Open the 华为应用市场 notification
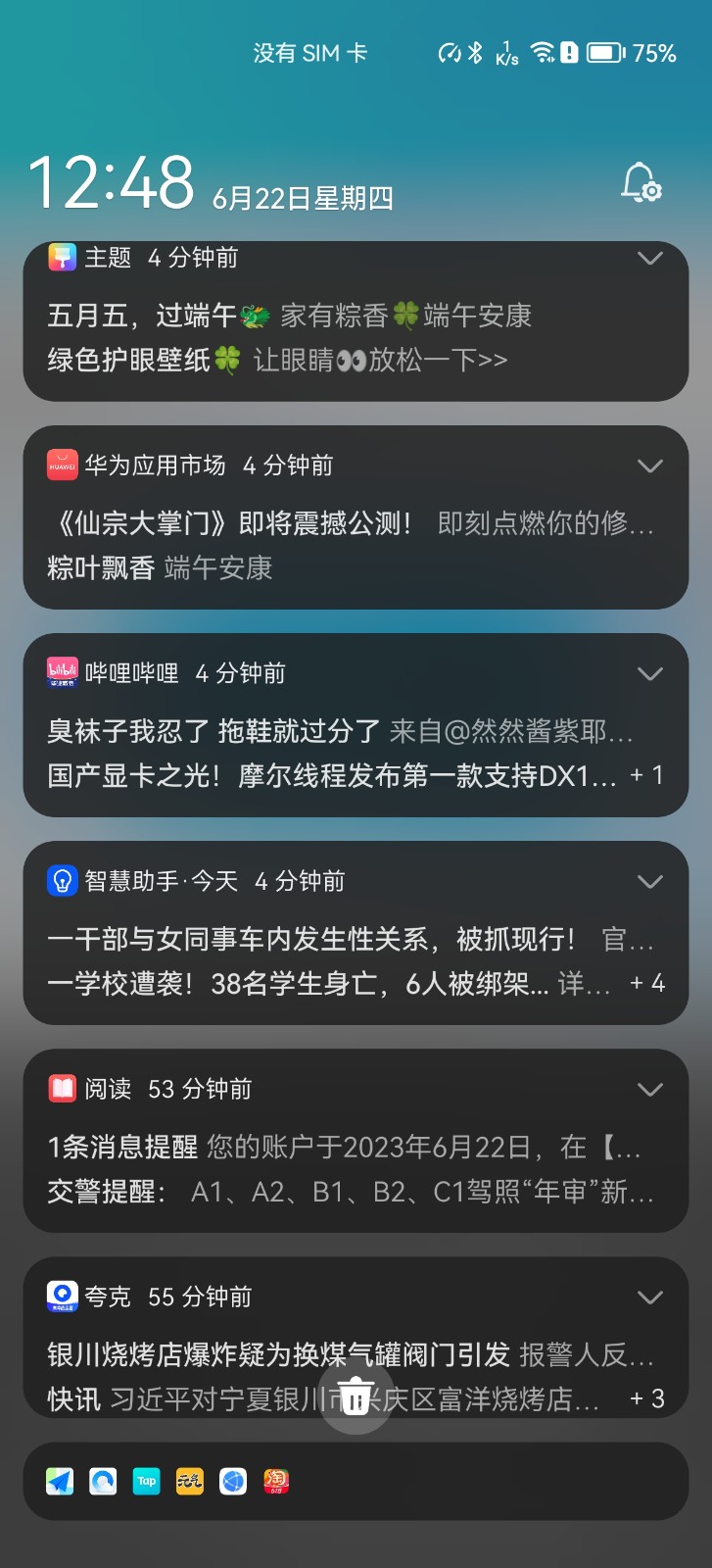Image resolution: width=712 pixels, height=1568 pixels. pos(294,545)
